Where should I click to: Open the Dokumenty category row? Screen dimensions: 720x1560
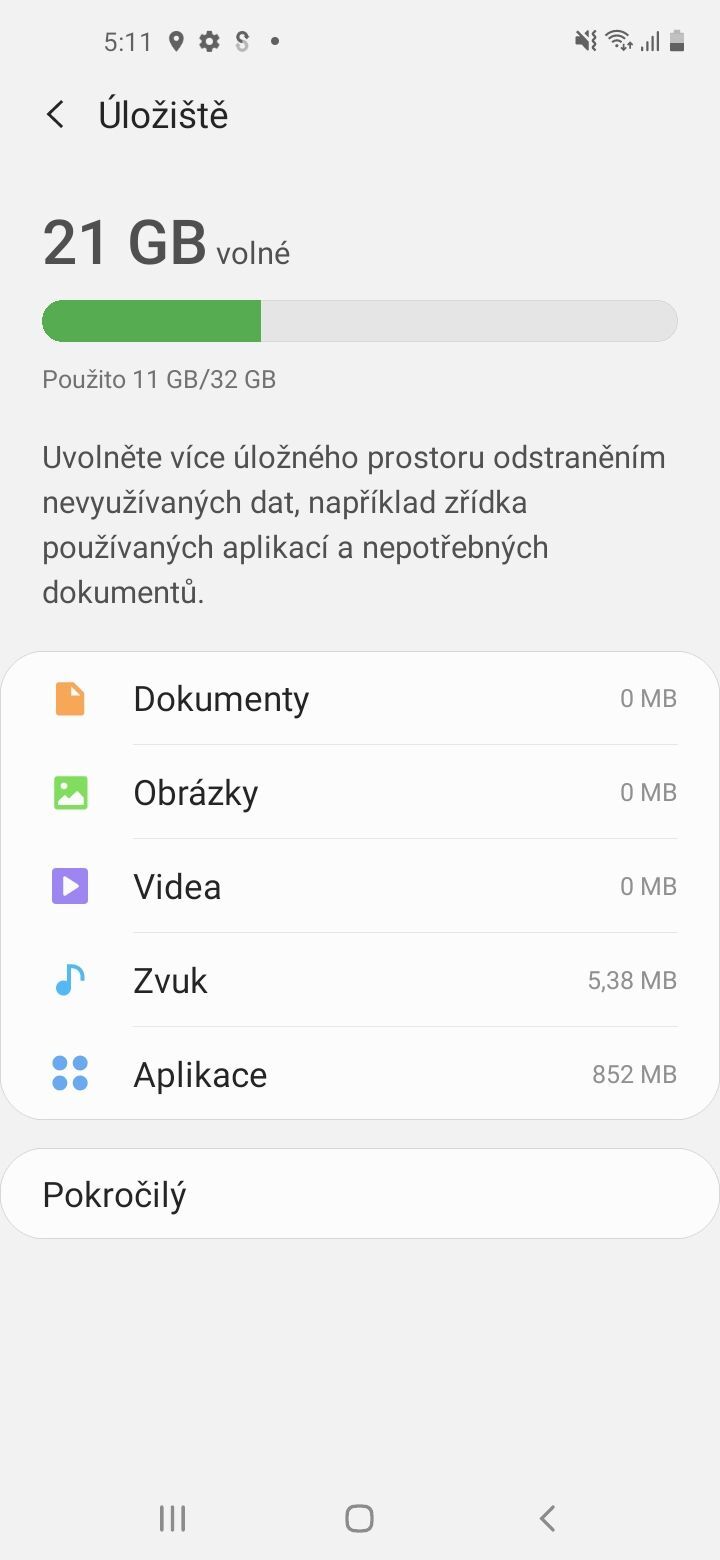click(360, 698)
